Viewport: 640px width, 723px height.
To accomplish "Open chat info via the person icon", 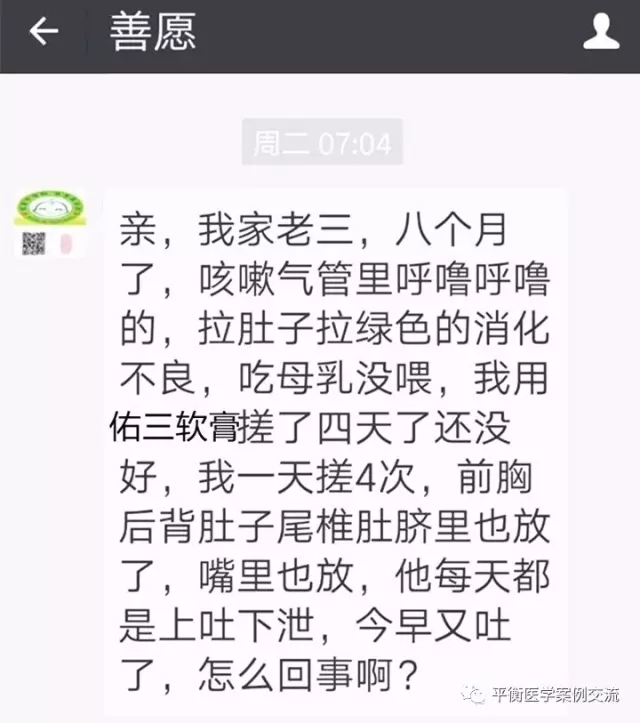I will [601, 33].
